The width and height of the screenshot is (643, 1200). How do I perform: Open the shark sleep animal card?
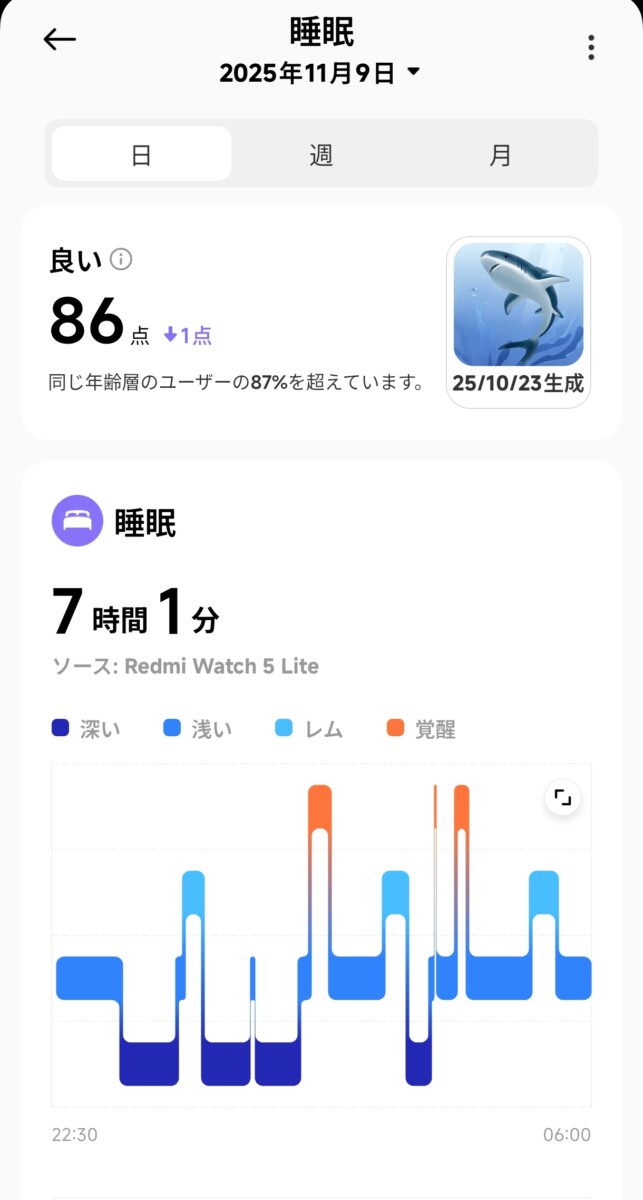[518, 322]
